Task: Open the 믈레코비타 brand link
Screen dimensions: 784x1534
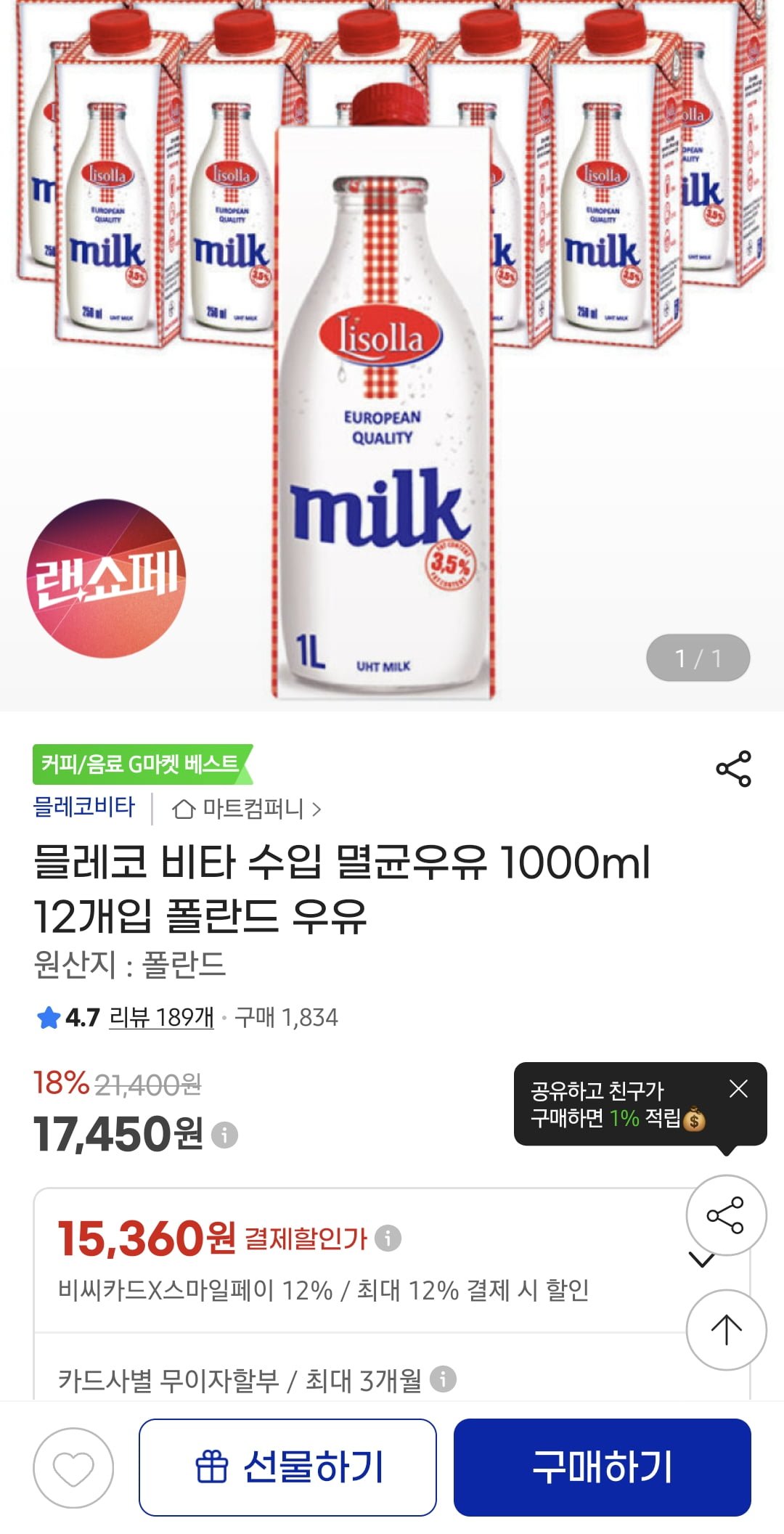Action: click(x=84, y=807)
